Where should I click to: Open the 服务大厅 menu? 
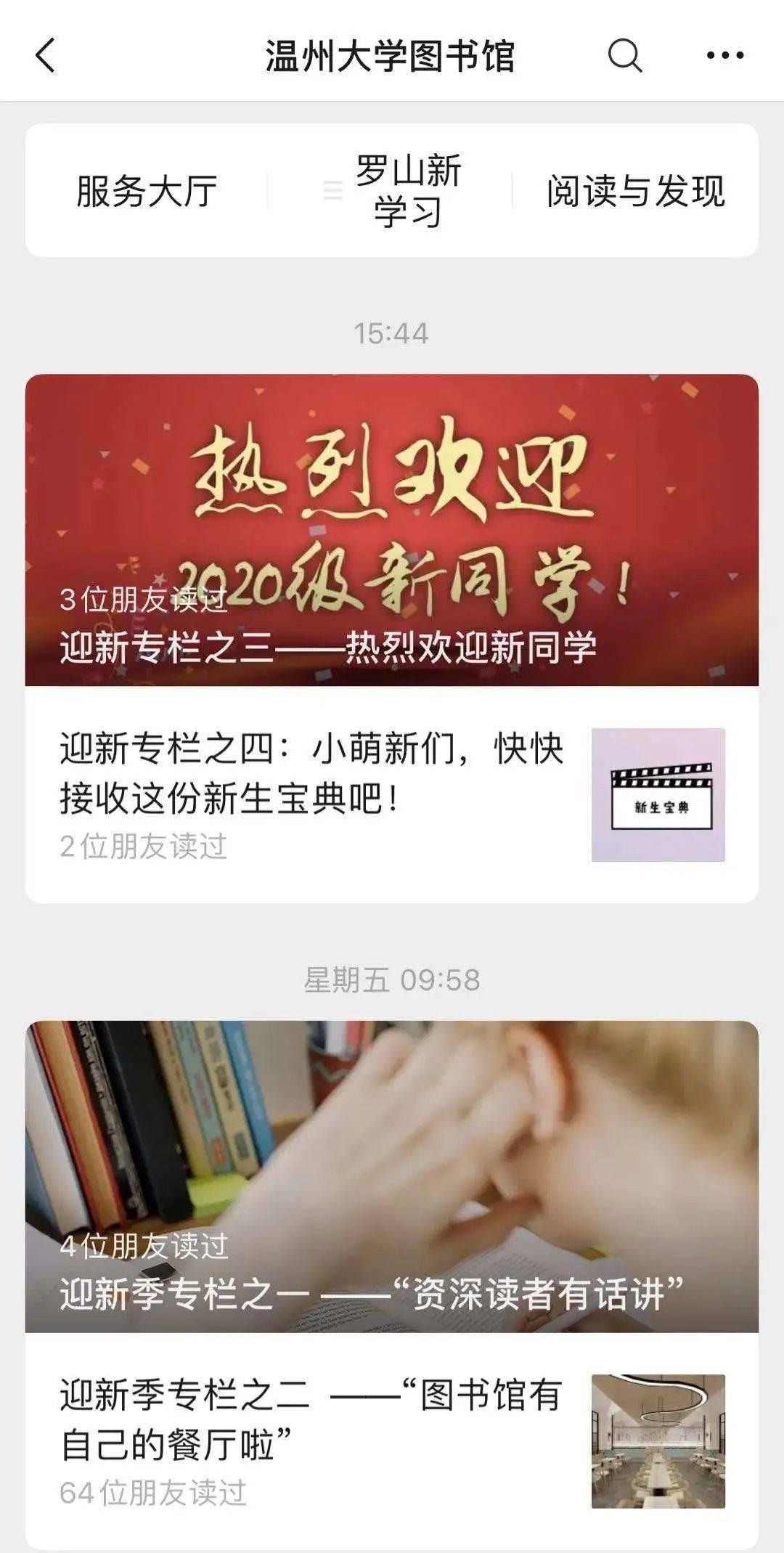147,191
